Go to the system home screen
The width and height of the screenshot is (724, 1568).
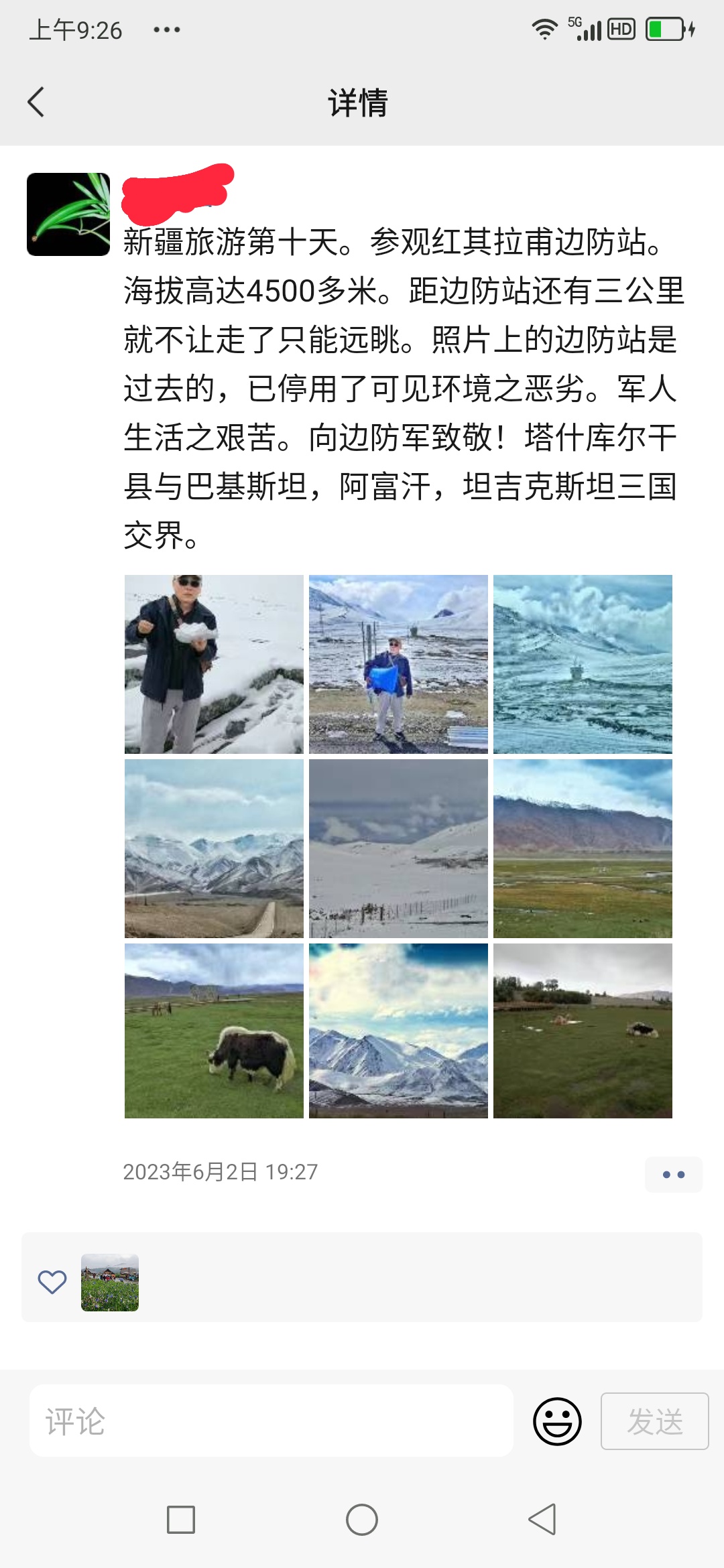coord(362,1520)
